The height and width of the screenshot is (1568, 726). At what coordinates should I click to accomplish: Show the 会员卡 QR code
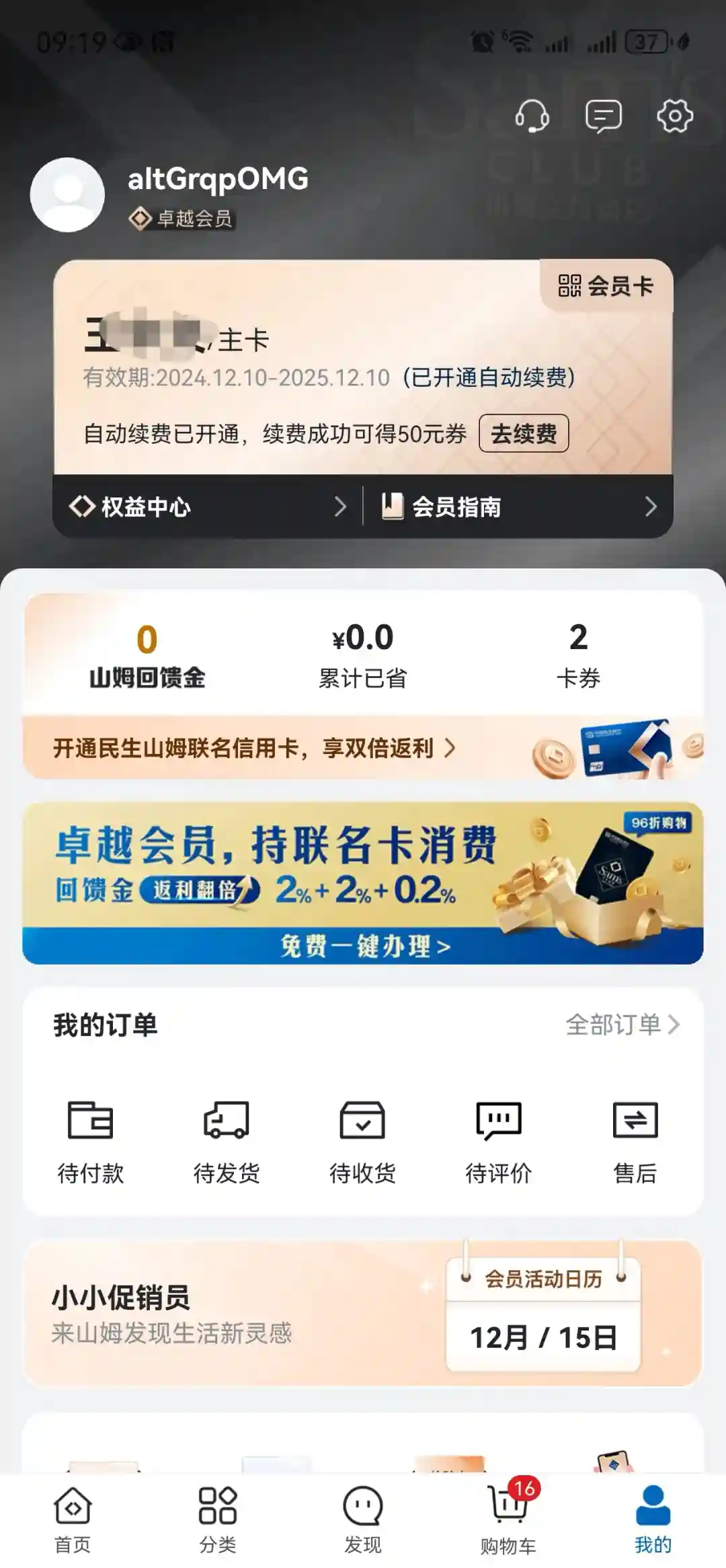pos(606,286)
